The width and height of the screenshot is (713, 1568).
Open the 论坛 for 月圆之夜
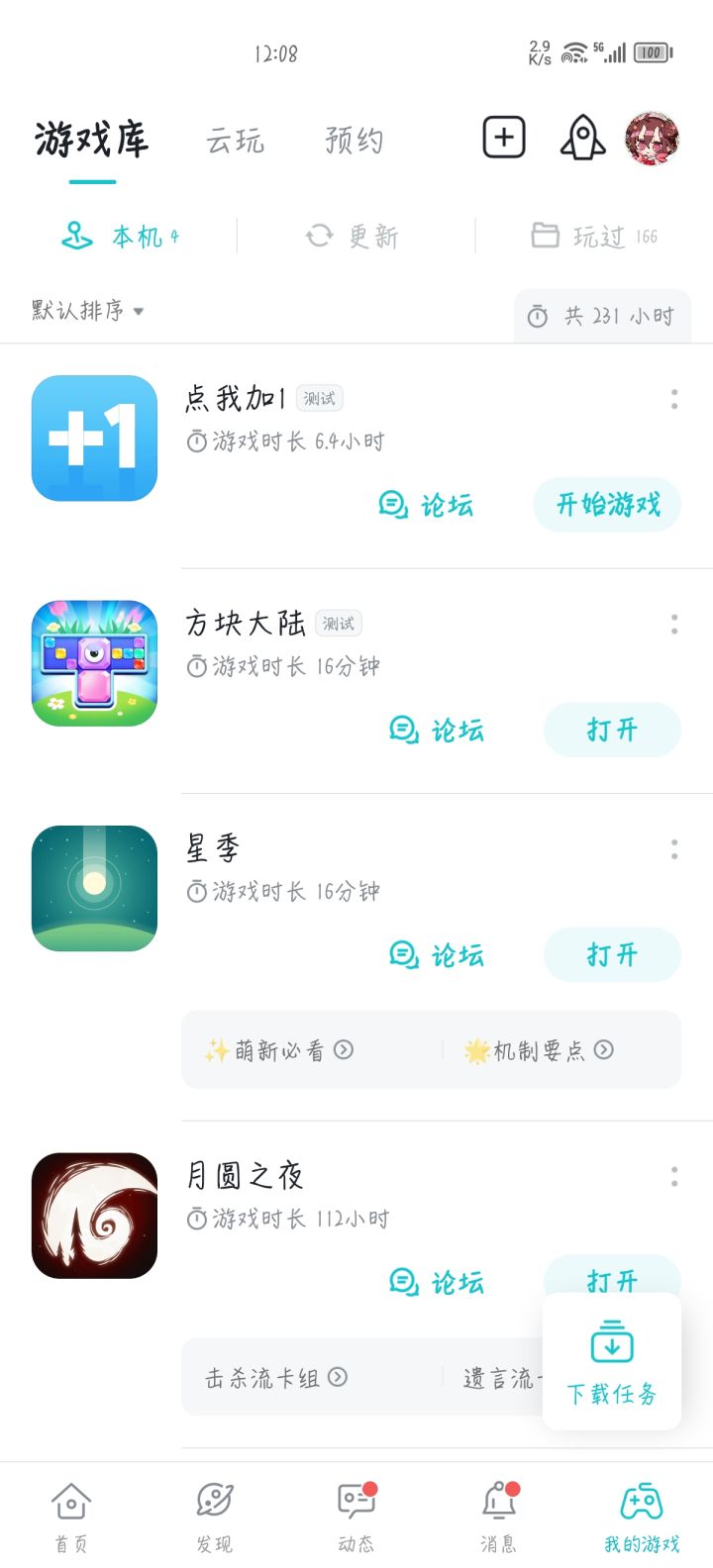[x=437, y=1283]
